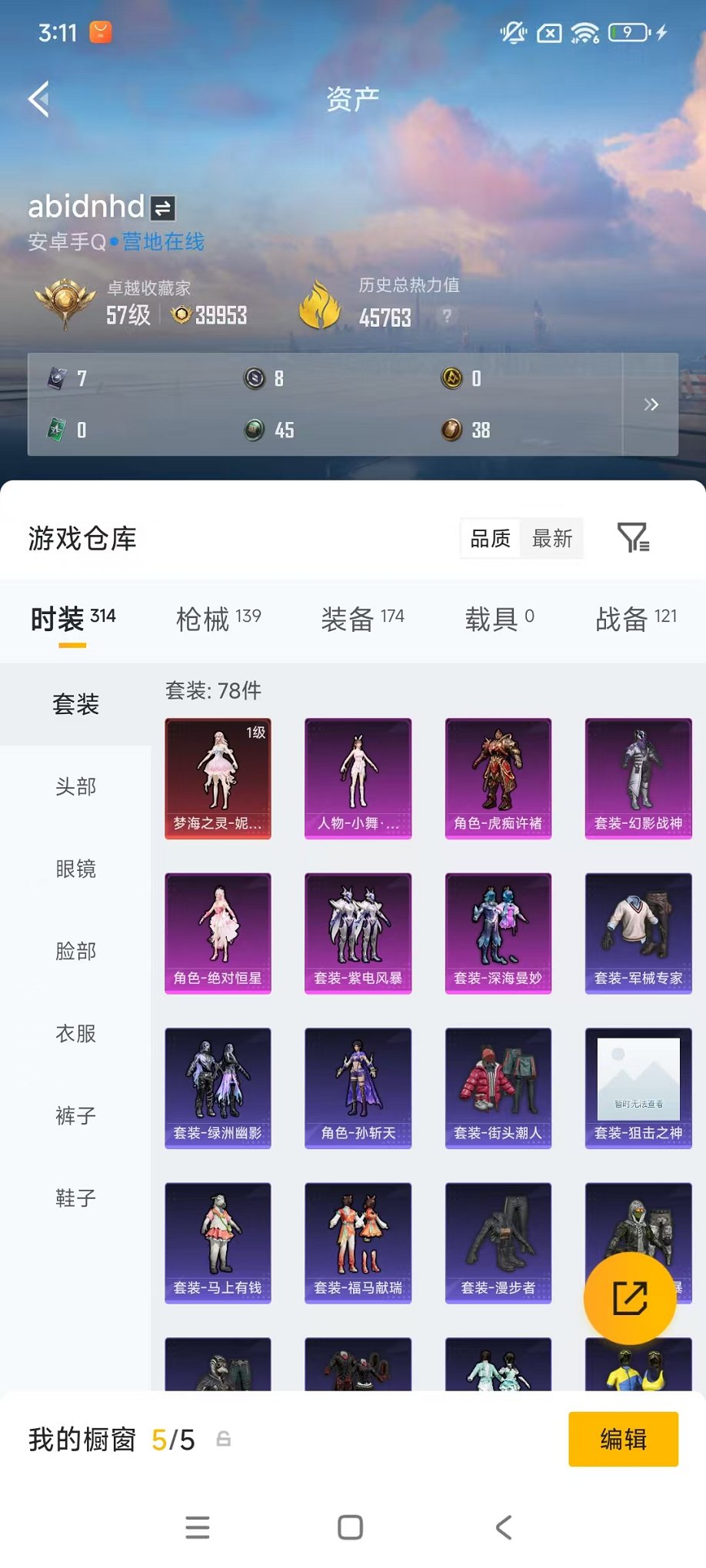This screenshot has width=706, height=1568.
Task: Click the green orb currency icon showing 45
Action: point(255,430)
